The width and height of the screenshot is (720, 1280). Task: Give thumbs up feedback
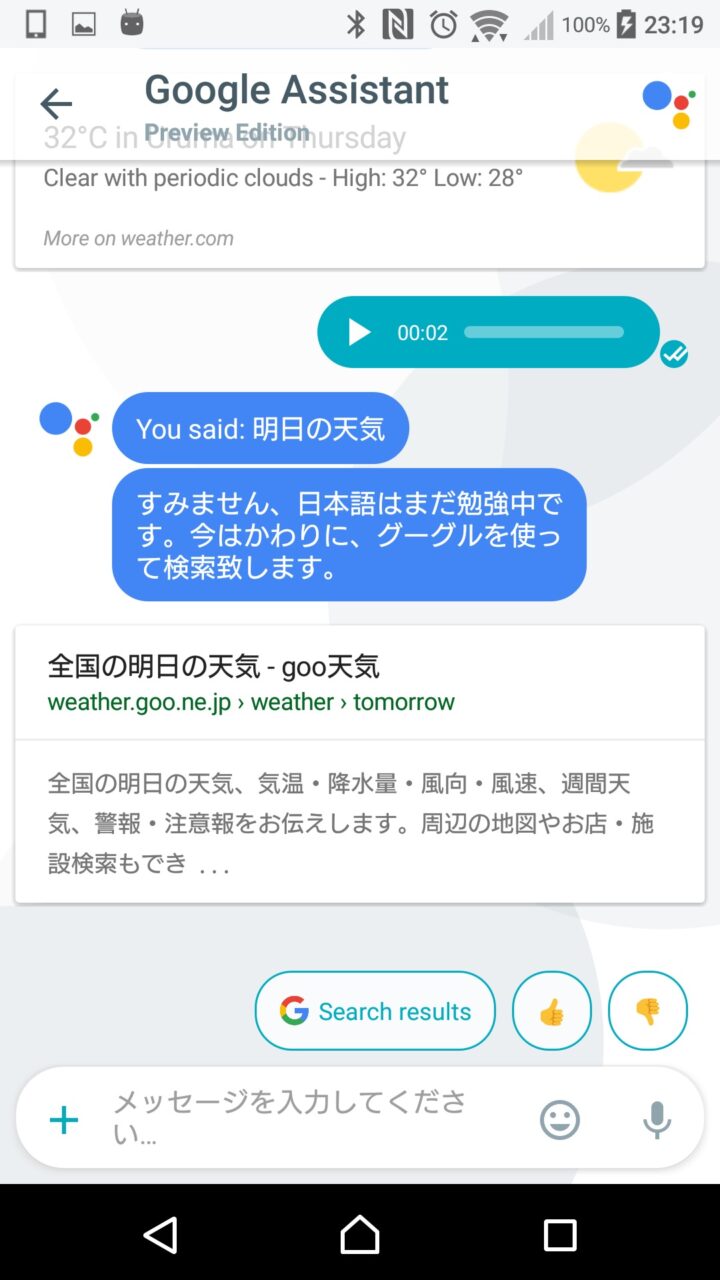point(552,1011)
